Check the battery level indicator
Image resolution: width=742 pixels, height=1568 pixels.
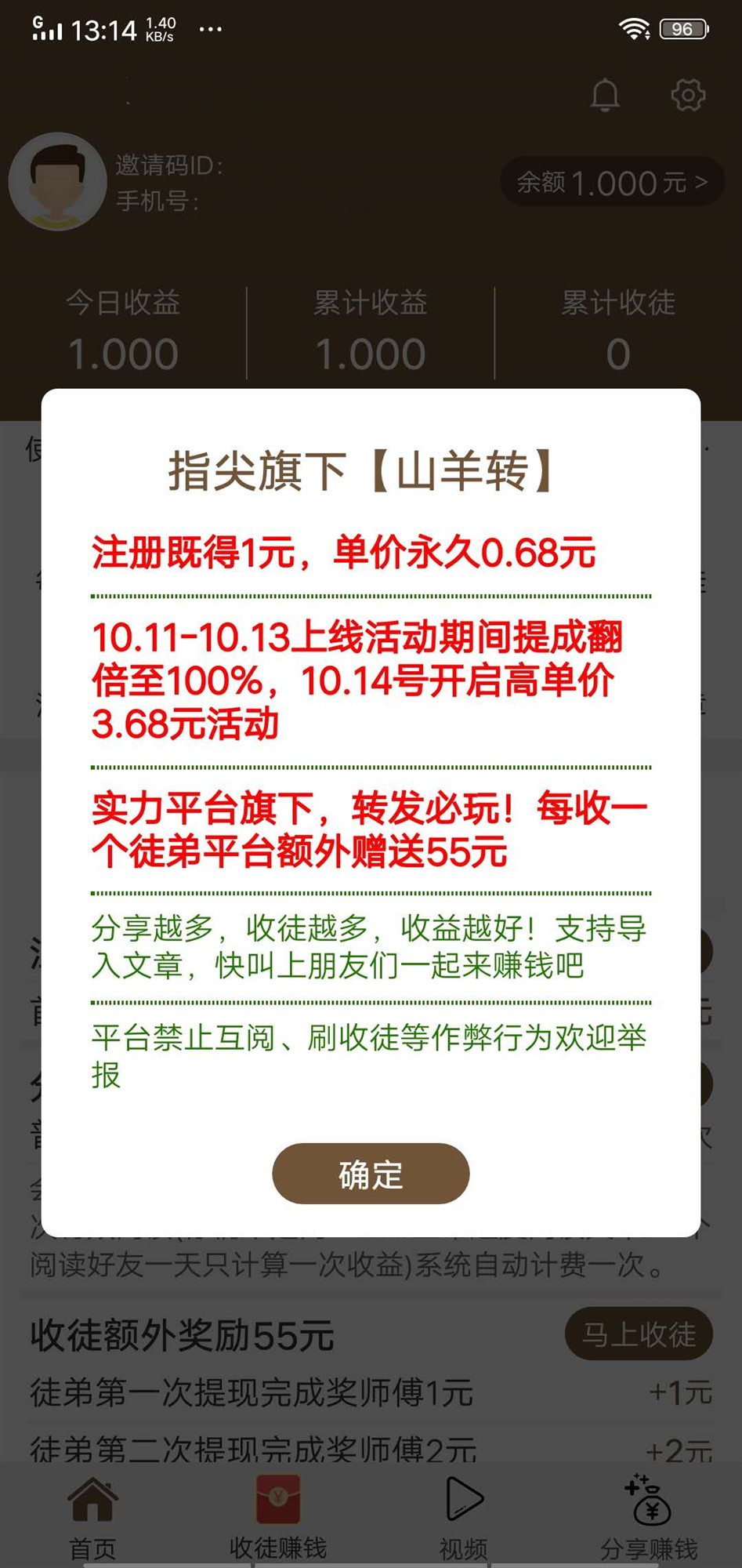coord(685,27)
